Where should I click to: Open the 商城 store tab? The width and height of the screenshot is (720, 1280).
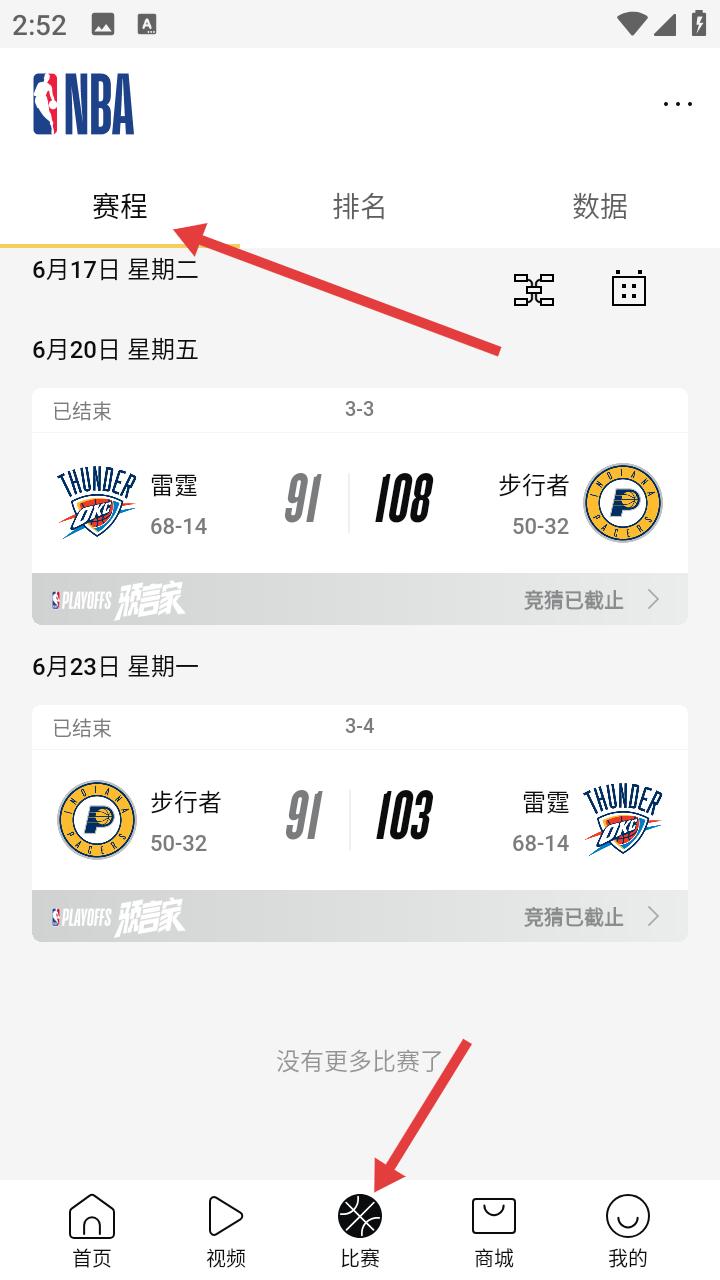494,1231
